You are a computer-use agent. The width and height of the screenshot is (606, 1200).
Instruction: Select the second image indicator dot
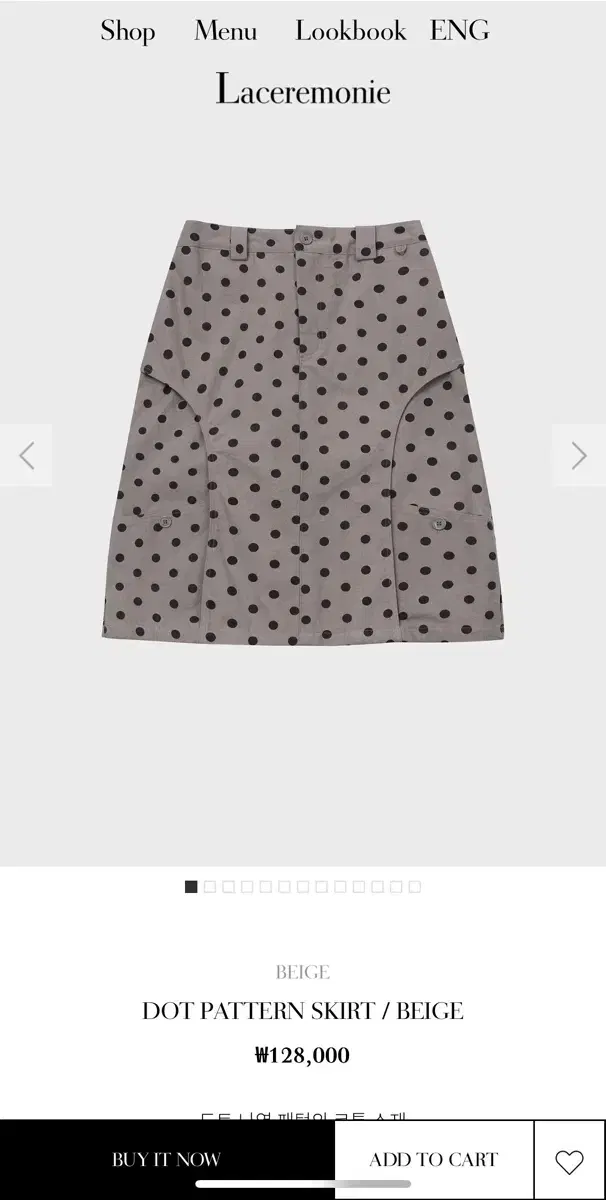pyautogui.click(x=210, y=886)
